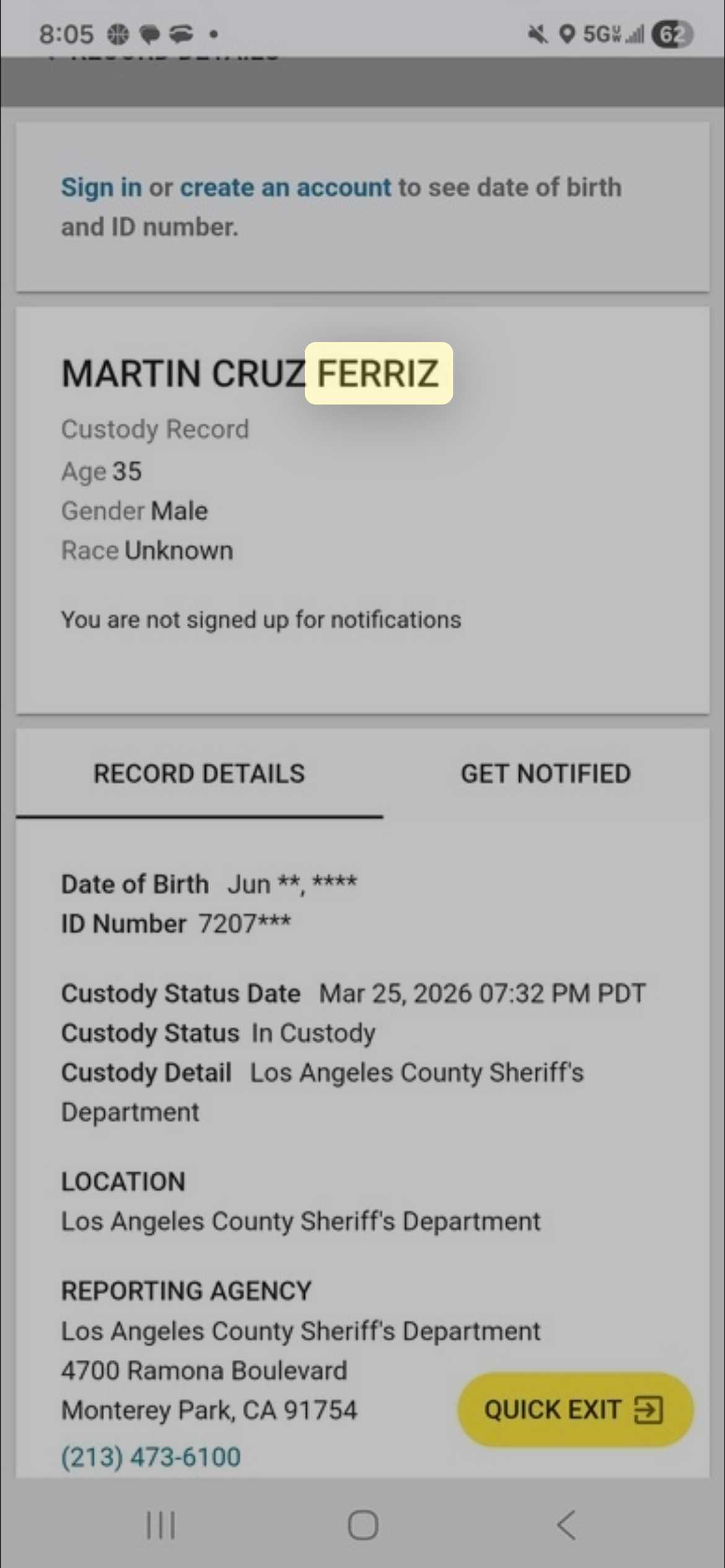The height and width of the screenshot is (1568, 725).
Task: Switch to the Get Notified tab
Action: click(545, 774)
